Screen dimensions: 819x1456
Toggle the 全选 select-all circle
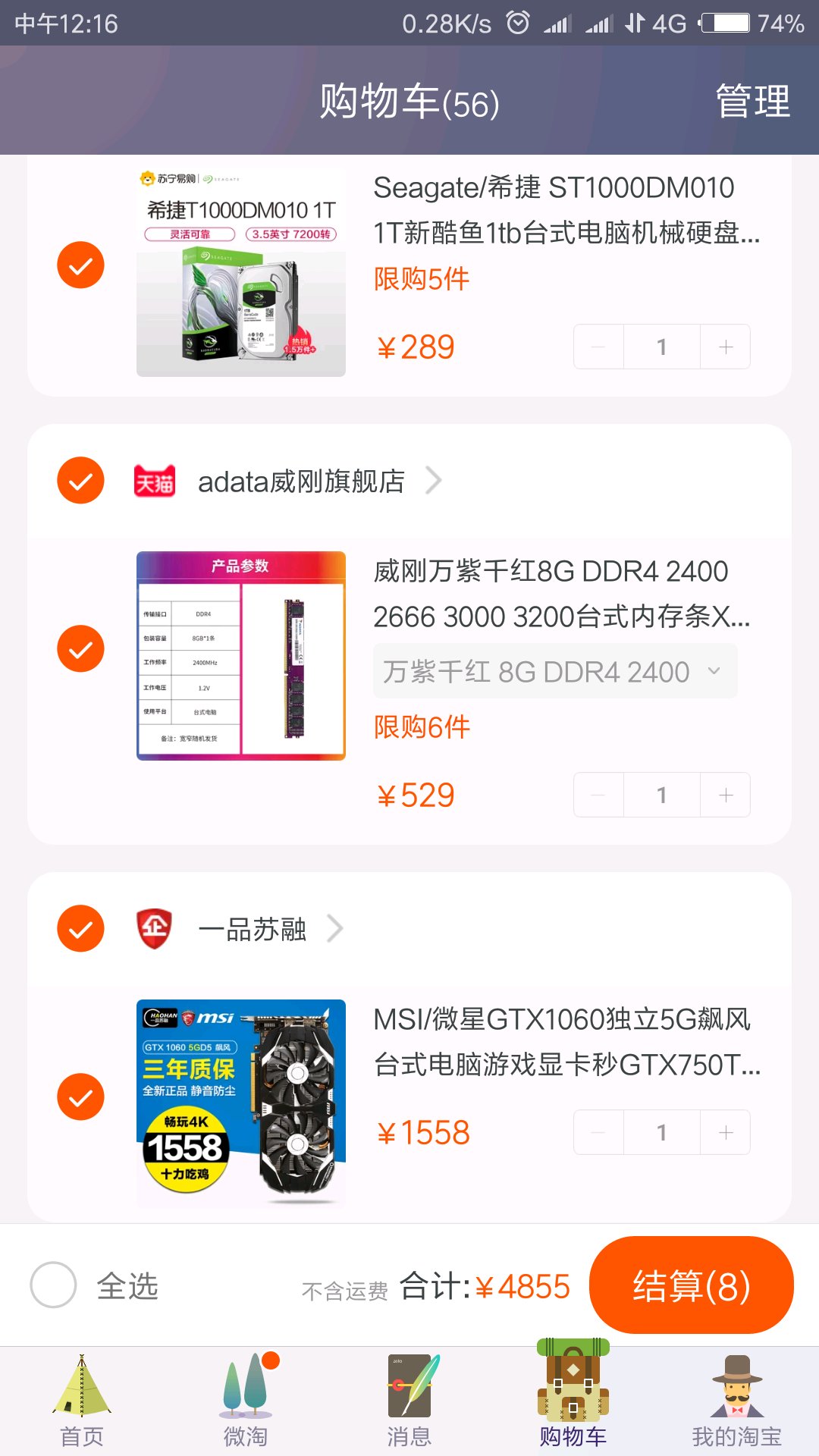53,1285
